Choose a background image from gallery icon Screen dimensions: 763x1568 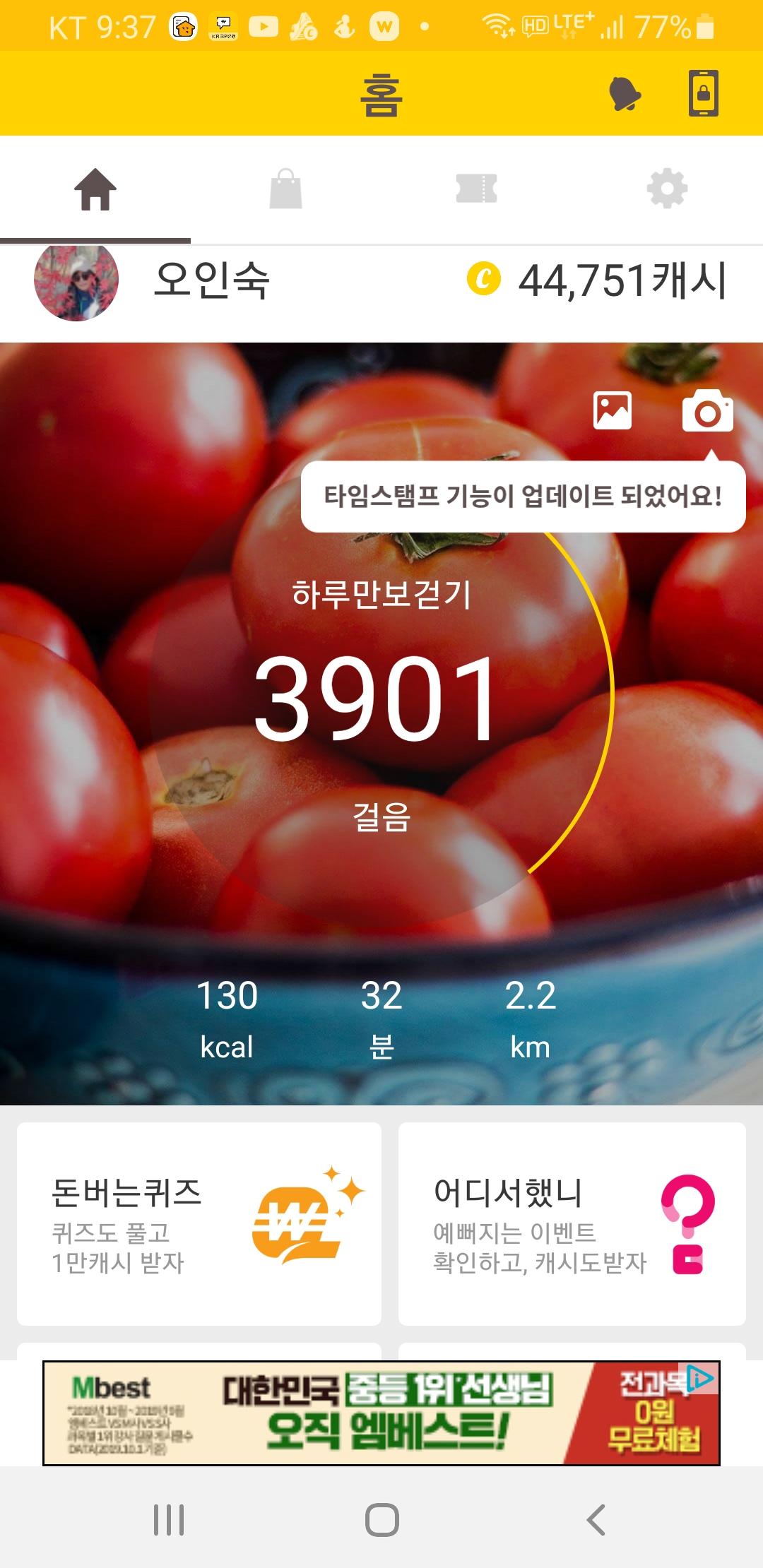click(x=613, y=411)
